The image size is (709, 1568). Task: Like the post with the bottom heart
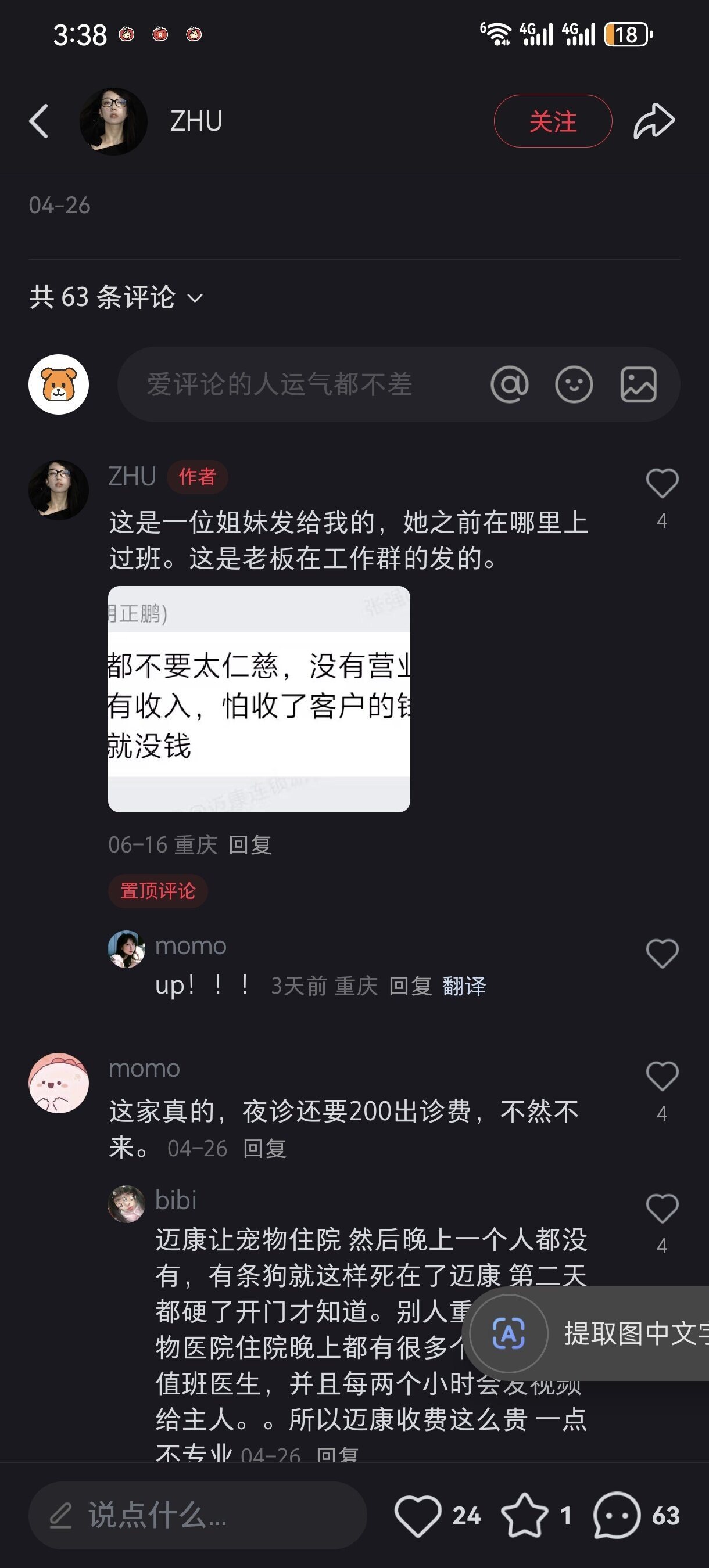click(x=418, y=1515)
